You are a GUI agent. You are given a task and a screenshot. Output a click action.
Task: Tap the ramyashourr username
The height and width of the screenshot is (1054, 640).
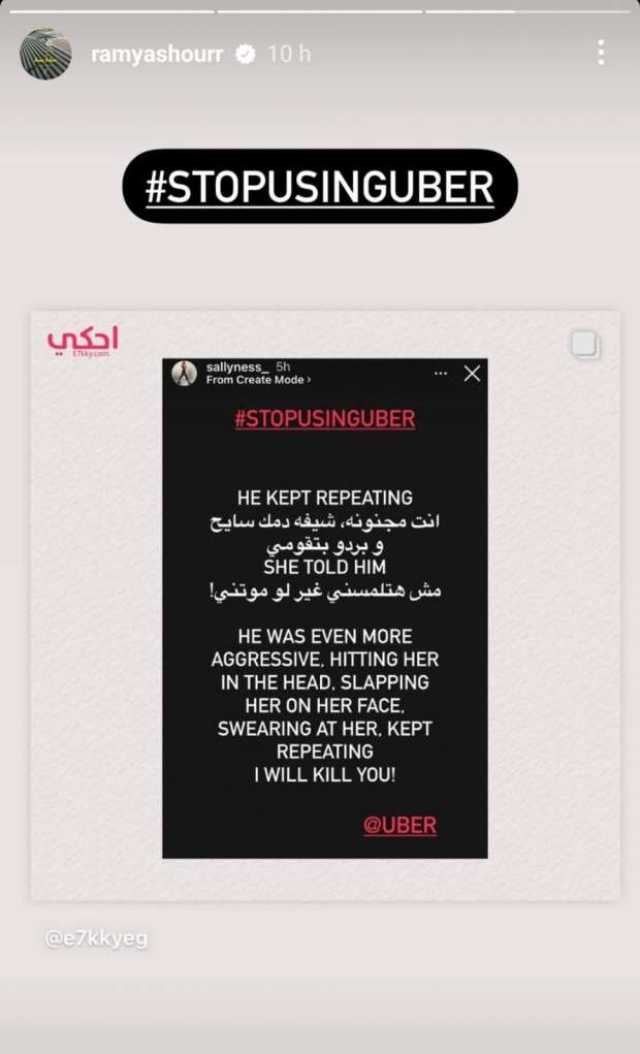157,54
